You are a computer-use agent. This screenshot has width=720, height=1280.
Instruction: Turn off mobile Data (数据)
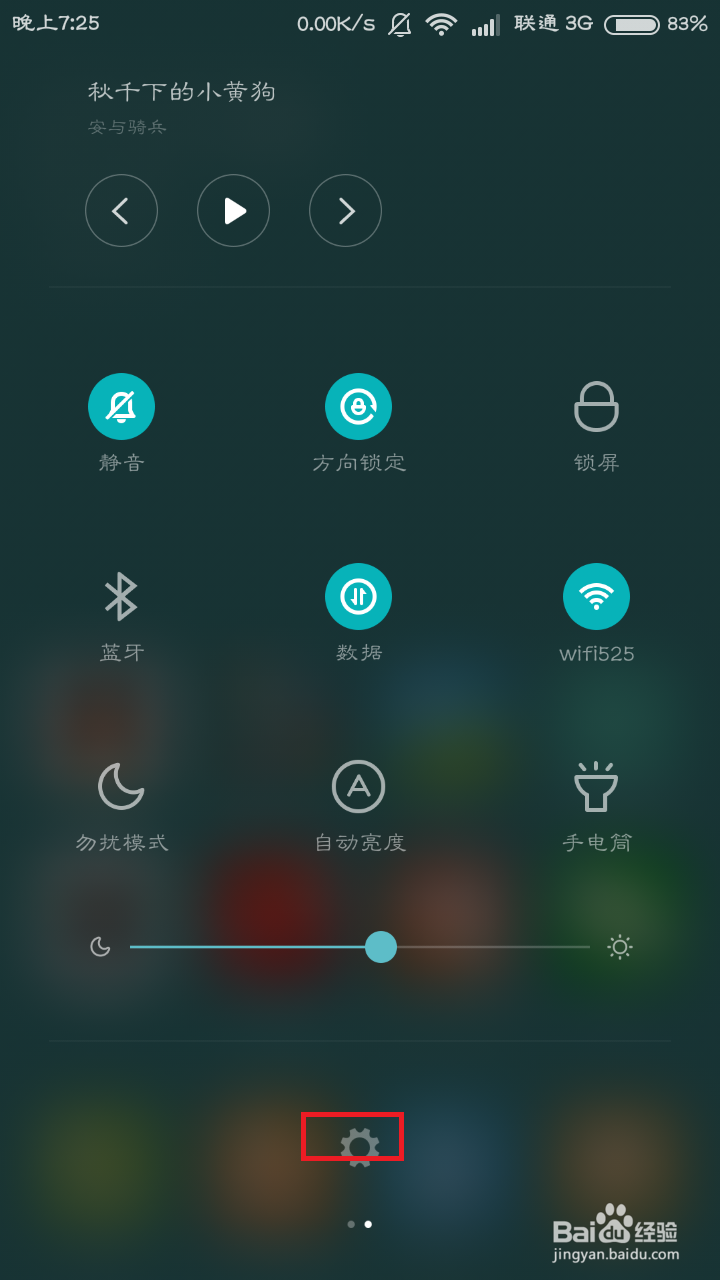coord(358,596)
